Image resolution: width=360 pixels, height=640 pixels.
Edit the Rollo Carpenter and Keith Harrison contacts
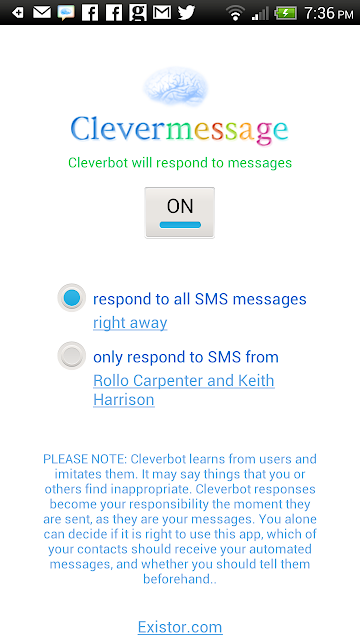[x=184, y=390]
